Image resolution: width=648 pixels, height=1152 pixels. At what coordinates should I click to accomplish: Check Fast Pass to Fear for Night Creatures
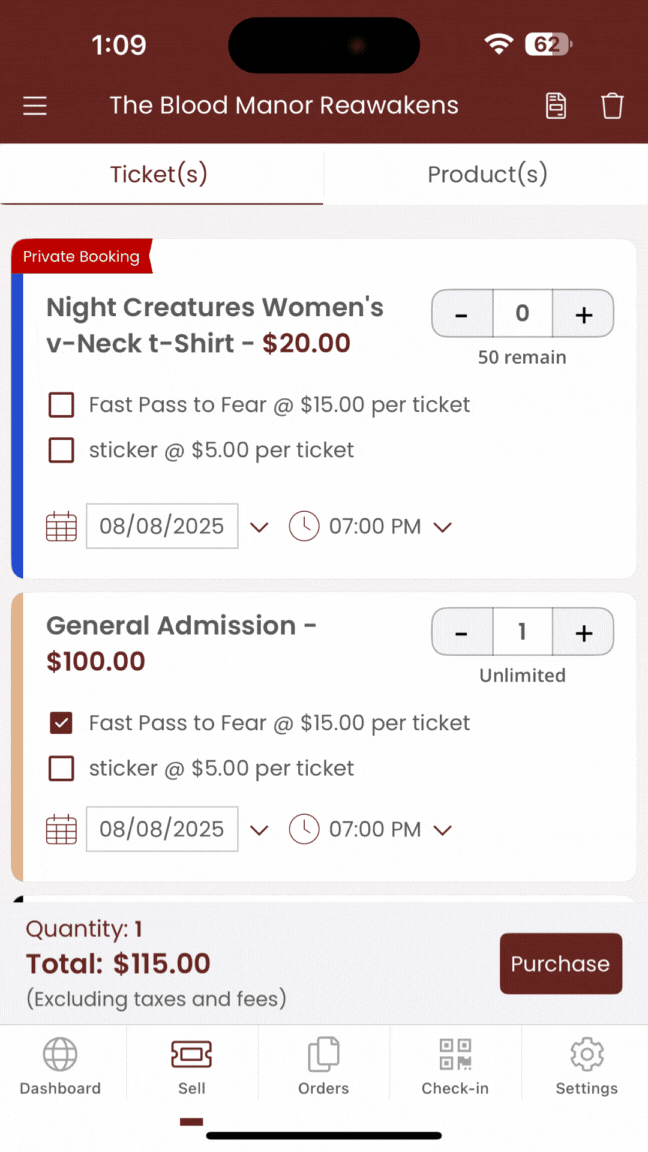point(61,405)
